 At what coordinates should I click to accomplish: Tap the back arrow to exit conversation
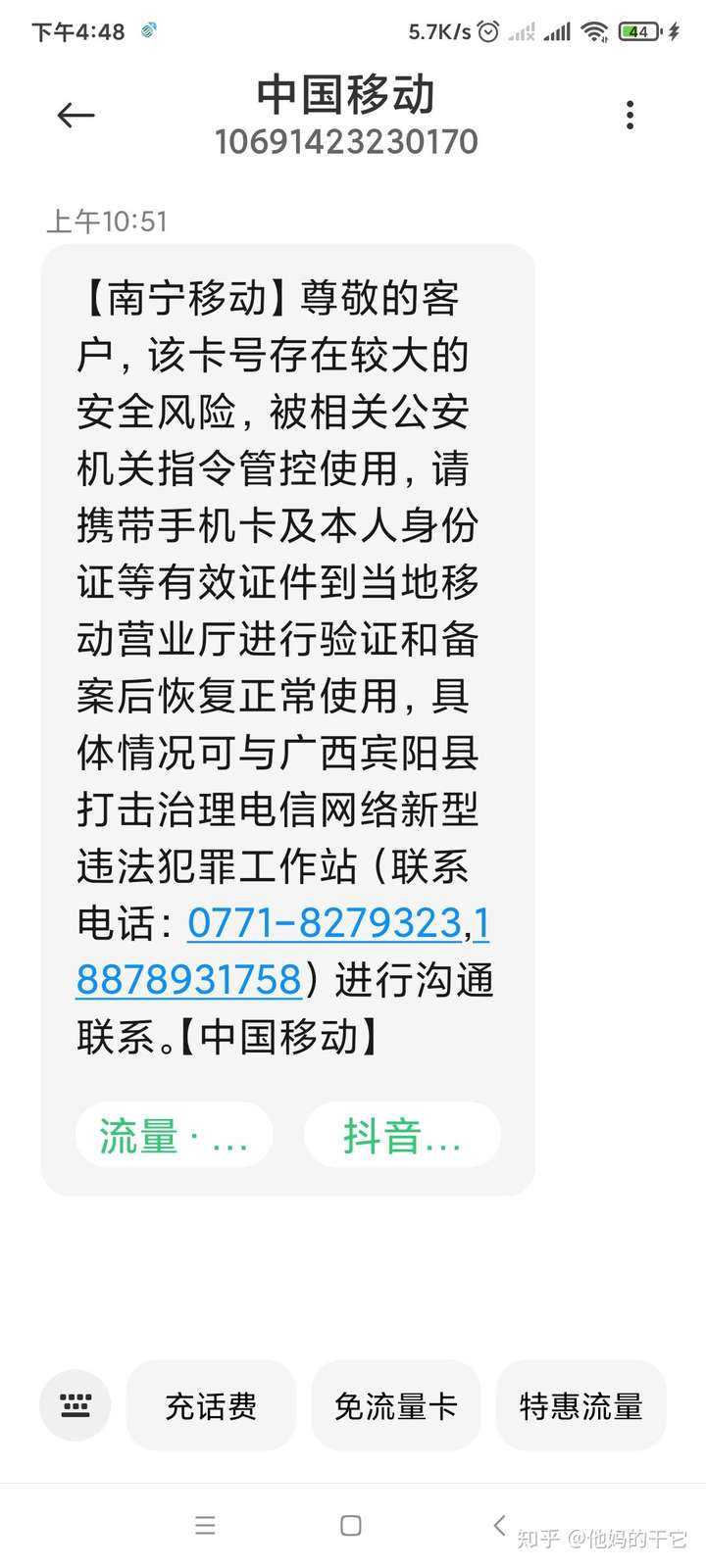[x=76, y=116]
